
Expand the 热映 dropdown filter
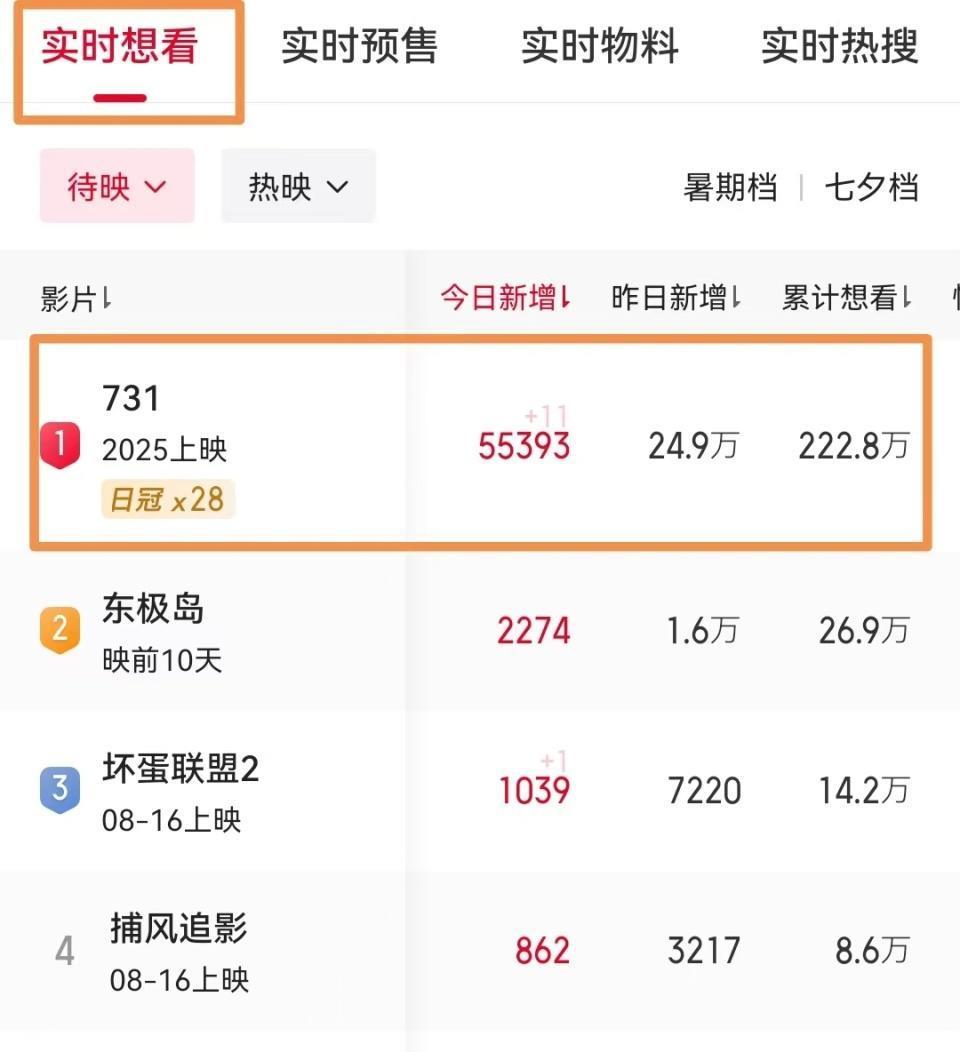pyautogui.click(x=298, y=186)
